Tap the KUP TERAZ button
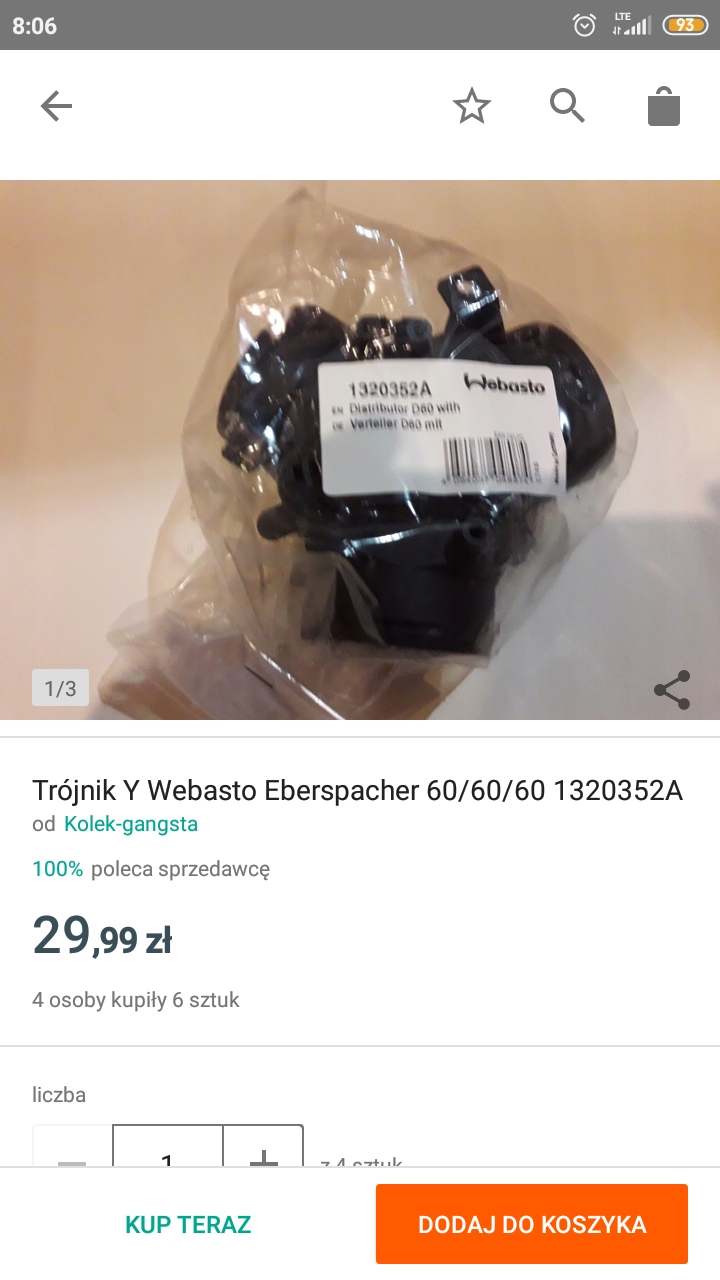The image size is (720, 1280). (188, 1225)
